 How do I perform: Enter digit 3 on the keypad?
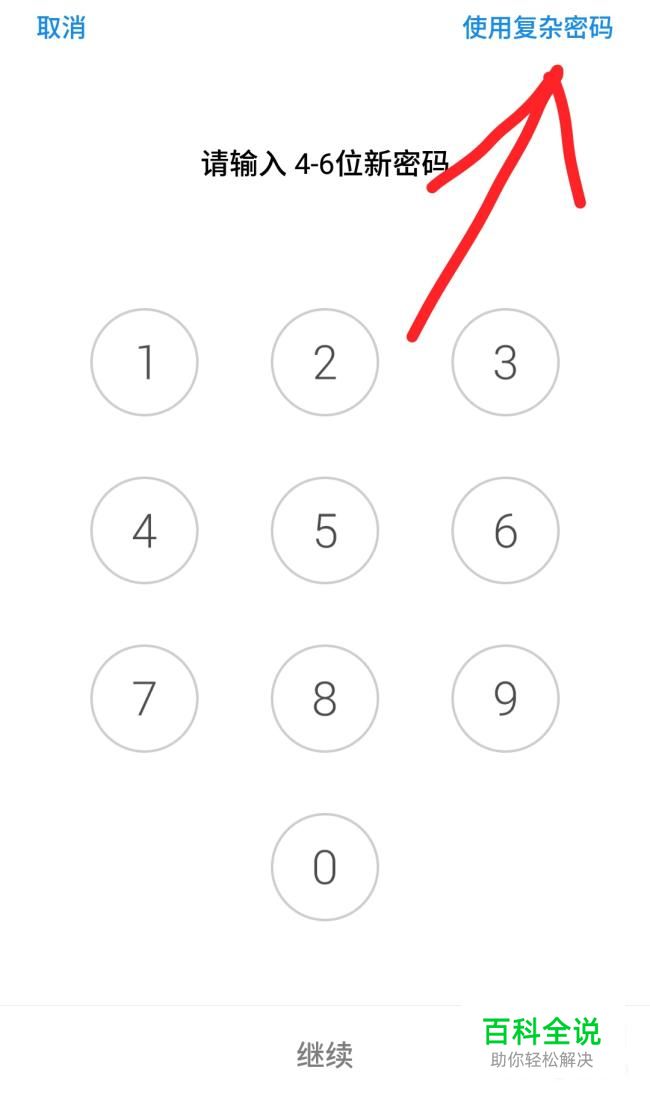click(505, 362)
